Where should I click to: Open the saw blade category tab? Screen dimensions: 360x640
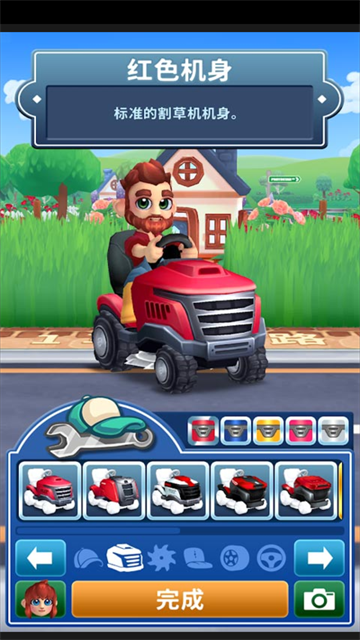tap(162, 558)
